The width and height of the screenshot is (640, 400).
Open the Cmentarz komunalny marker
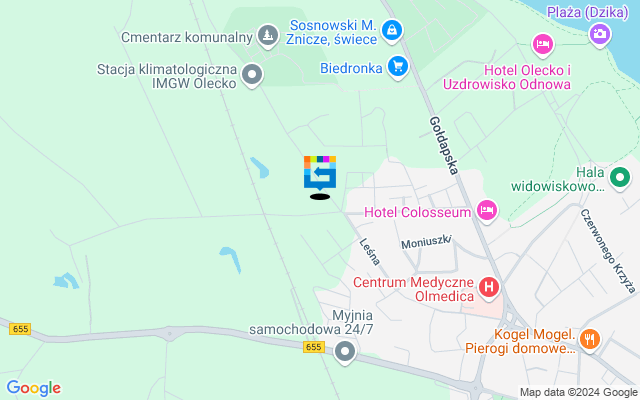(x=267, y=37)
